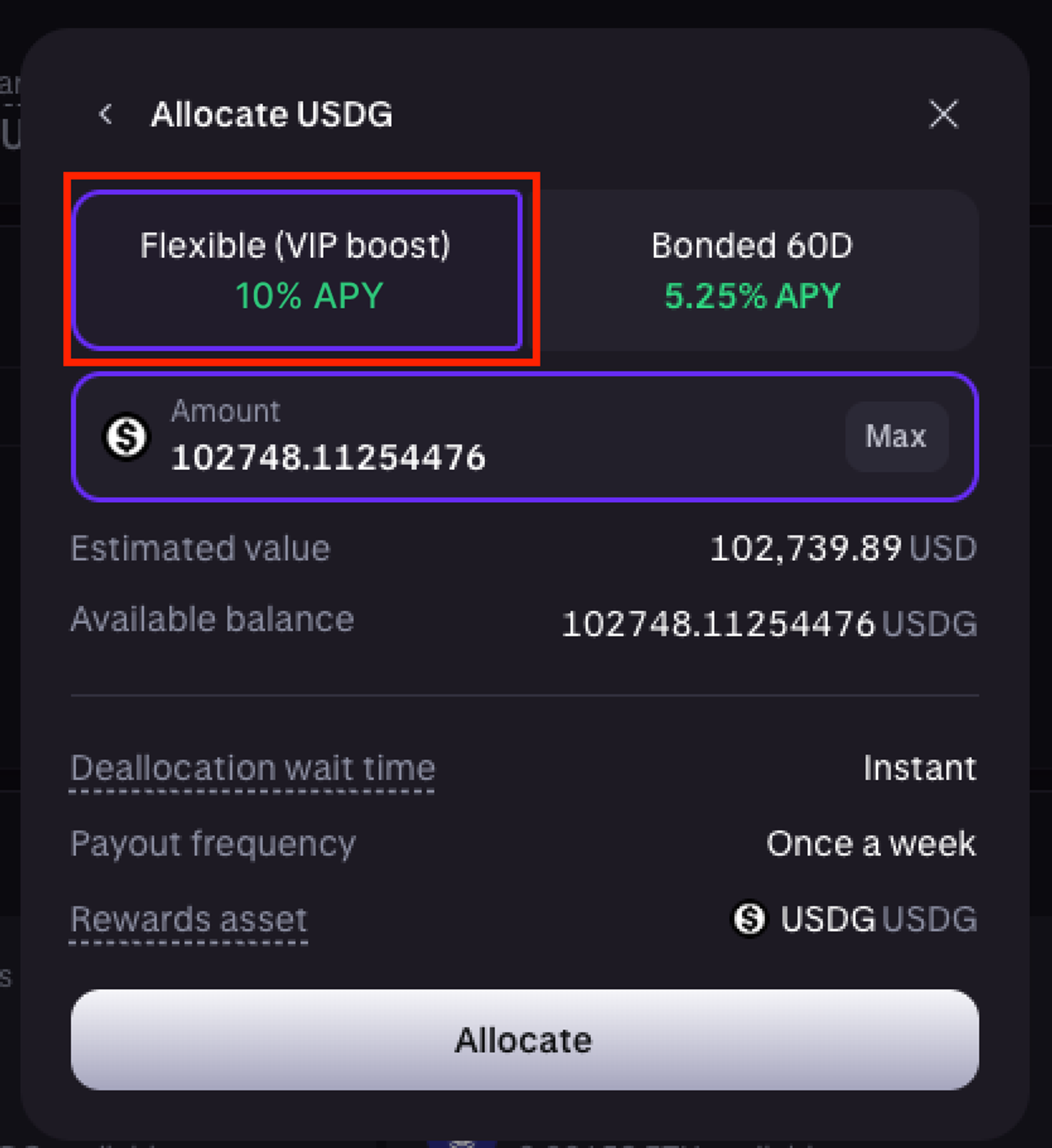Select the Flexible (VIP boost) option
The width and height of the screenshot is (1052, 1148).
(x=297, y=271)
